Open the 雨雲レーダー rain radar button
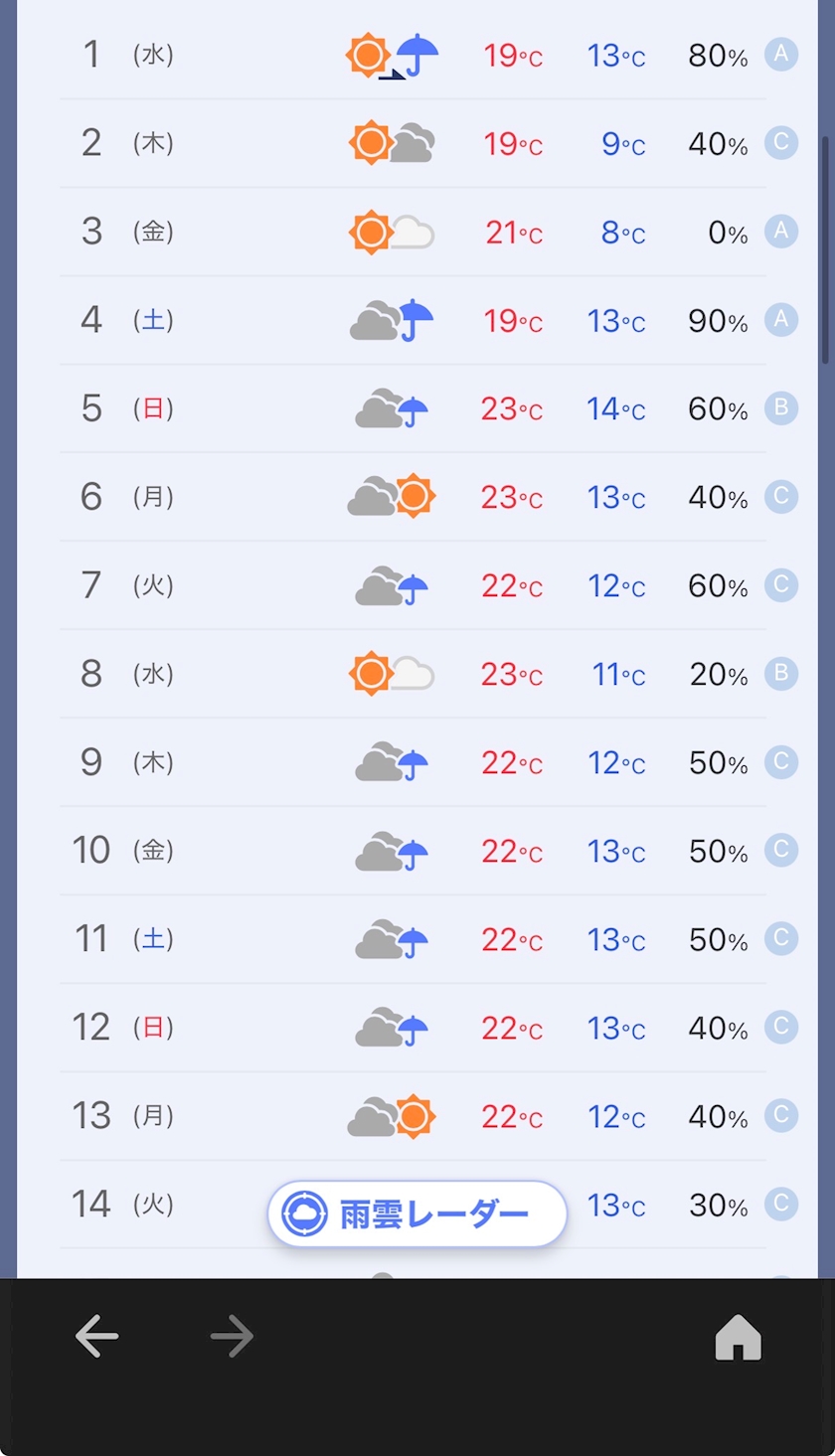Screen dimensions: 835x1456 (417, 1213)
